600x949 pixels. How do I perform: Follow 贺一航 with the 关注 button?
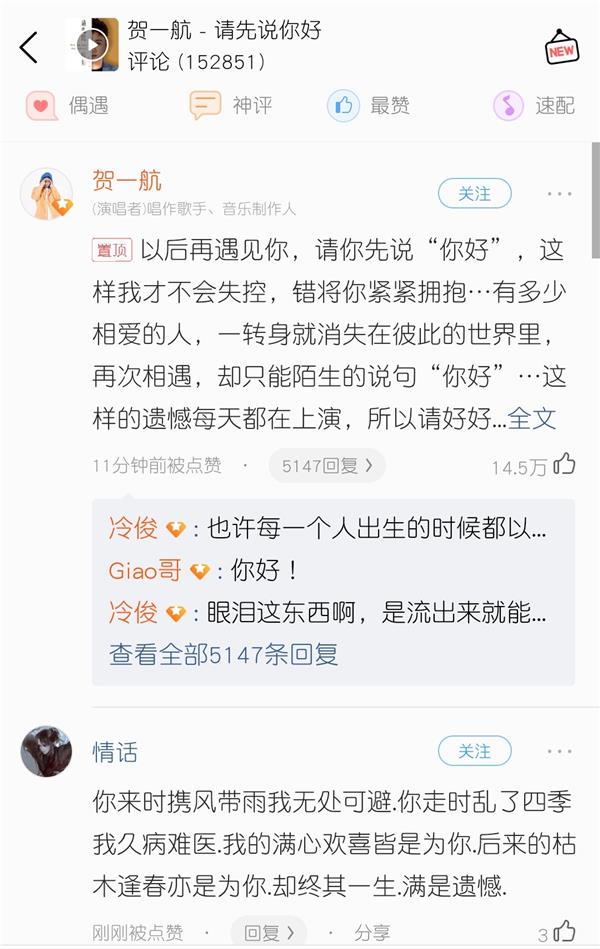point(474,194)
